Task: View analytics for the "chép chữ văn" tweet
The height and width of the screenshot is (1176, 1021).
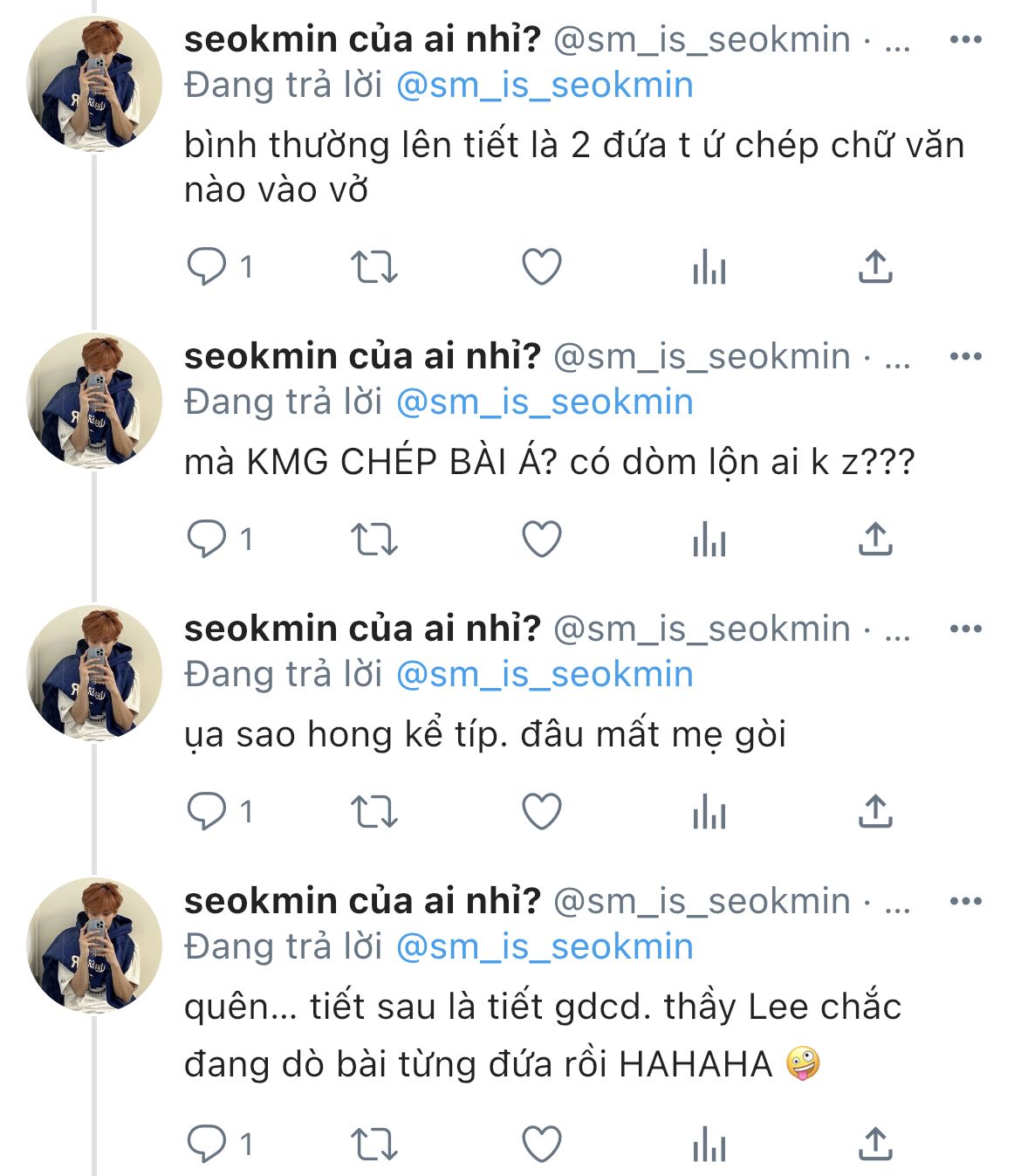Action: click(x=709, y=267)
